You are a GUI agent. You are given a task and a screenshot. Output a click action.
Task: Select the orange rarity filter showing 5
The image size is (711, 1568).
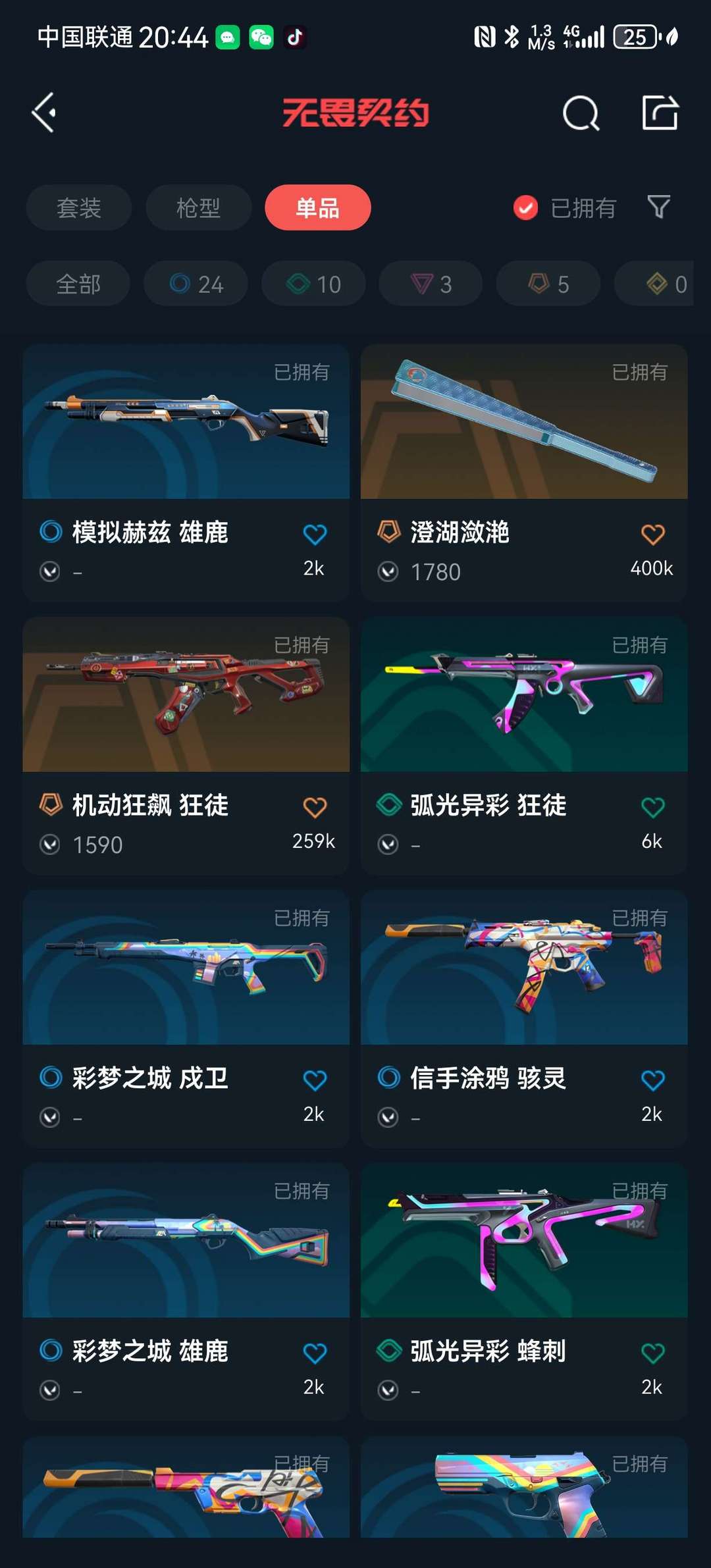pyautogui.click(x=547, y=283)
